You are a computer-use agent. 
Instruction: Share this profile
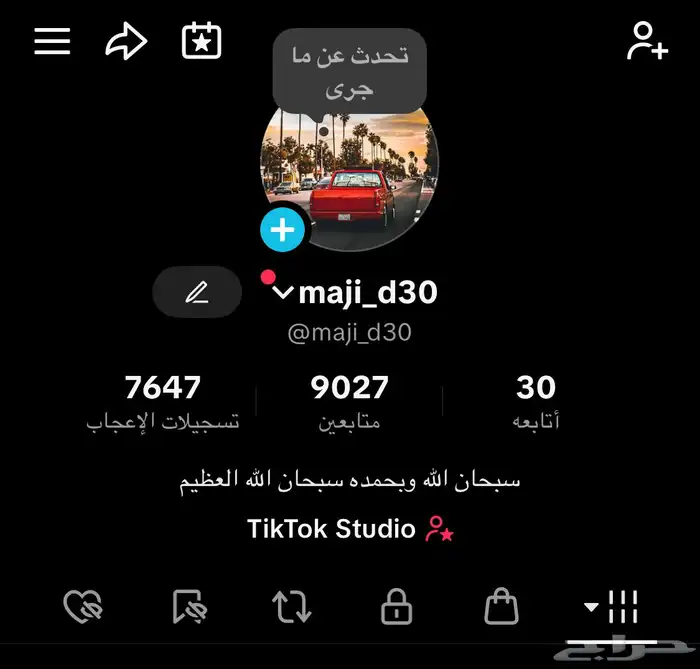[x=126, y=41]
